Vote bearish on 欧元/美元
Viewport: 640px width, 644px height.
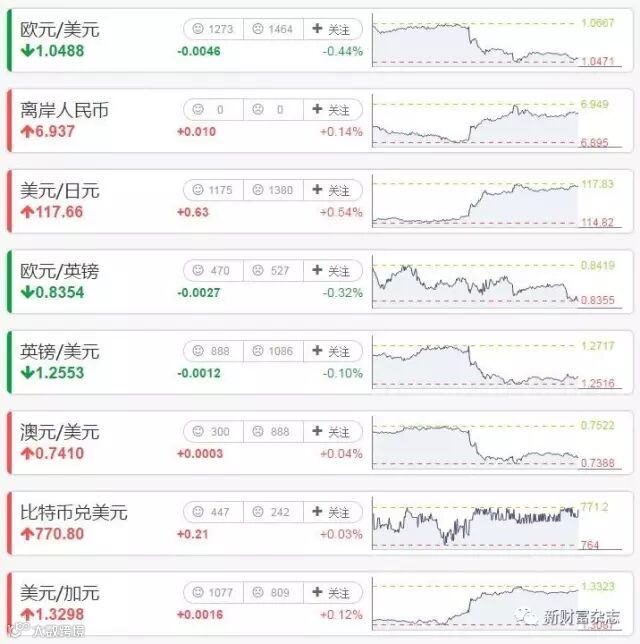pos(273,29)
